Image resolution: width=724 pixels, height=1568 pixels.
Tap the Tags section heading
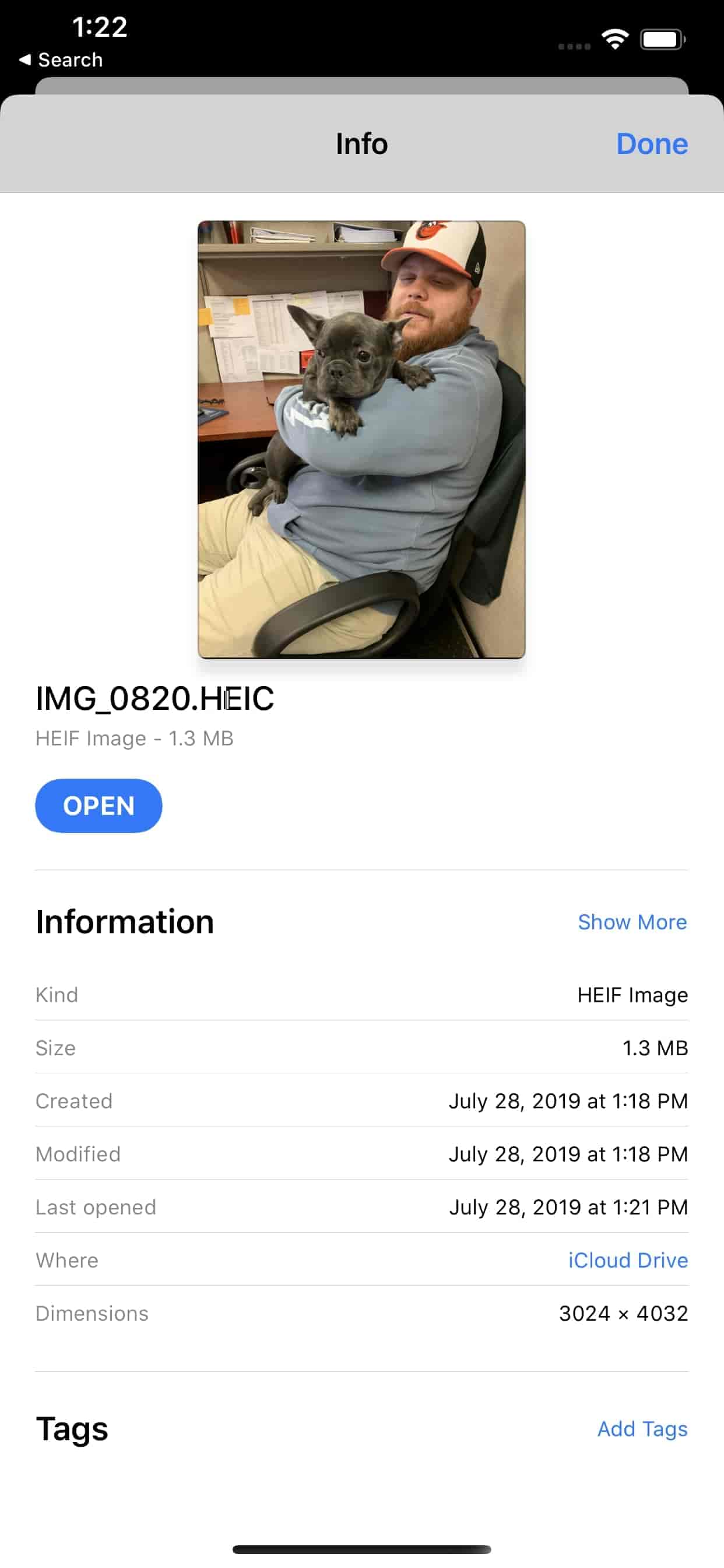tap(71, 1428)
